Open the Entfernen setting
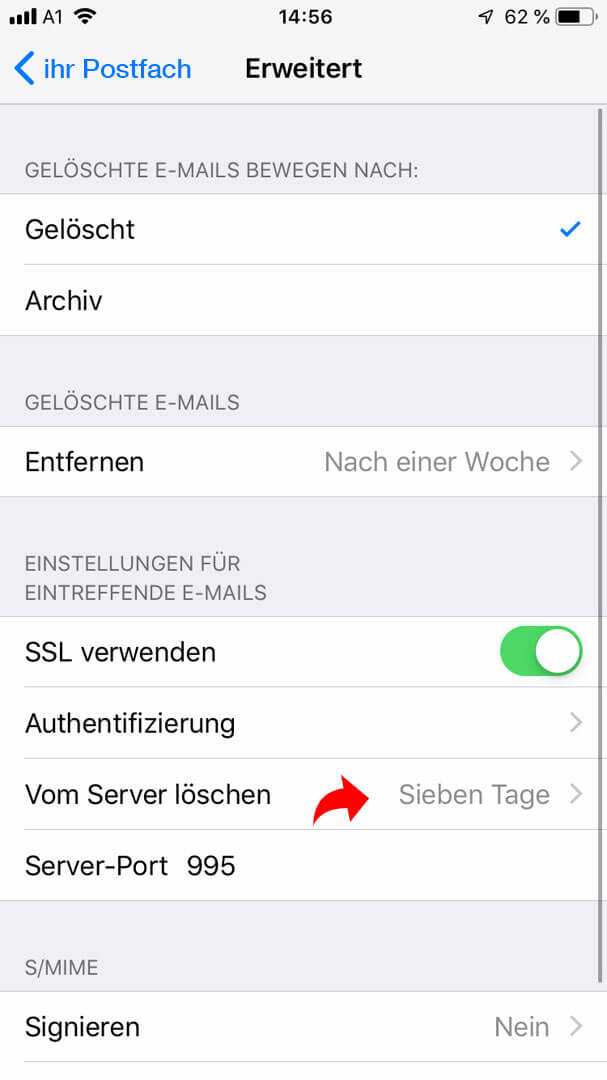 303,461
